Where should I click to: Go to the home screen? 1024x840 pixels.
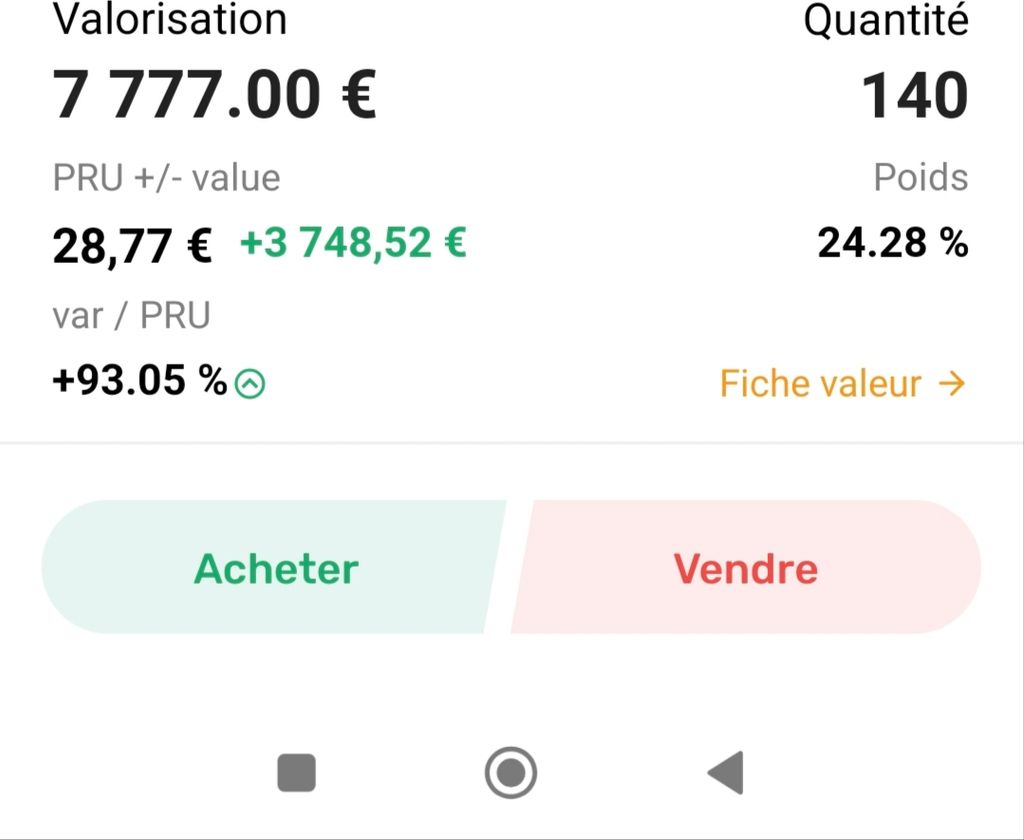511,773
